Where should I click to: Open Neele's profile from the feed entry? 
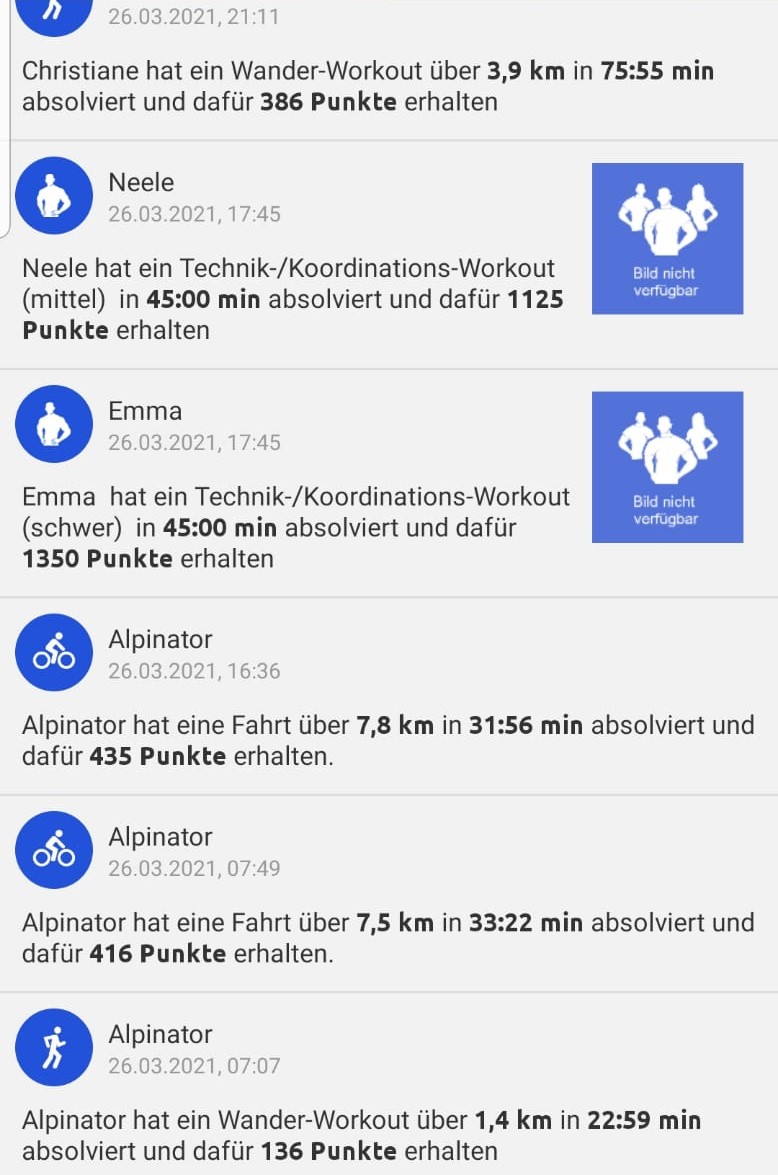(141, 183)
